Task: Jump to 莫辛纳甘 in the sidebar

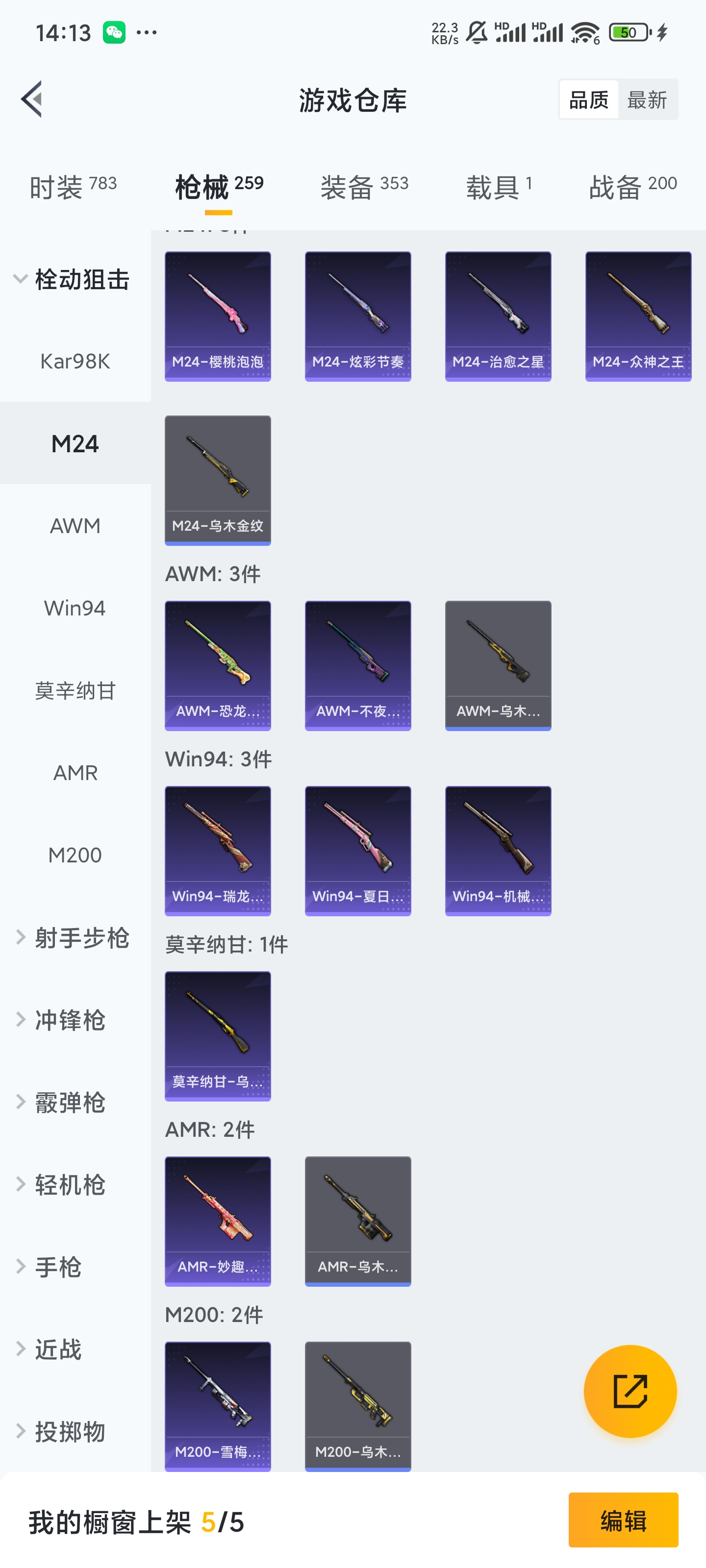Action: click(x=75, y=691)
